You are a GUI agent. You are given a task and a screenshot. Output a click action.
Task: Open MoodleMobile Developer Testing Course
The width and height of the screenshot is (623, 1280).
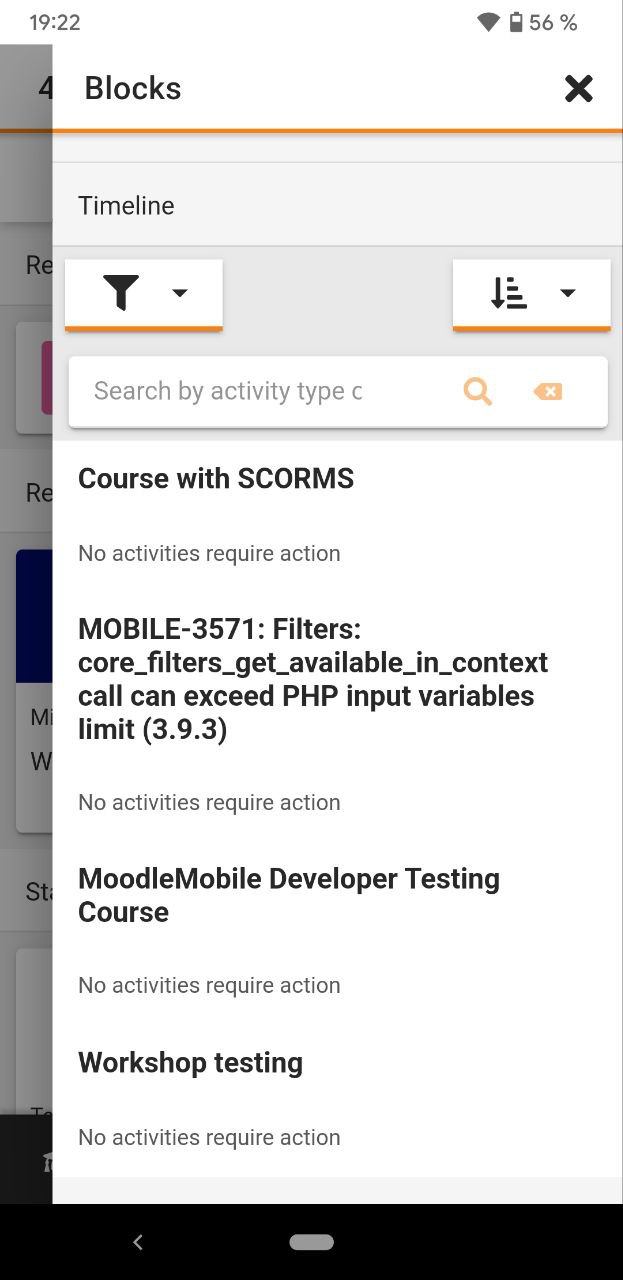(x=289, y=895)
